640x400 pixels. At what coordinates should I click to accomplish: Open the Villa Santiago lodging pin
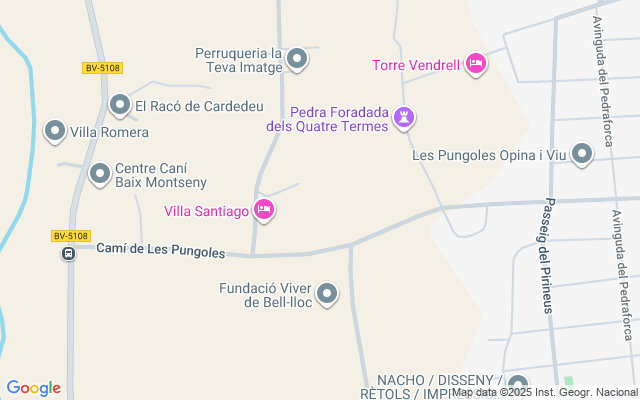264,210
